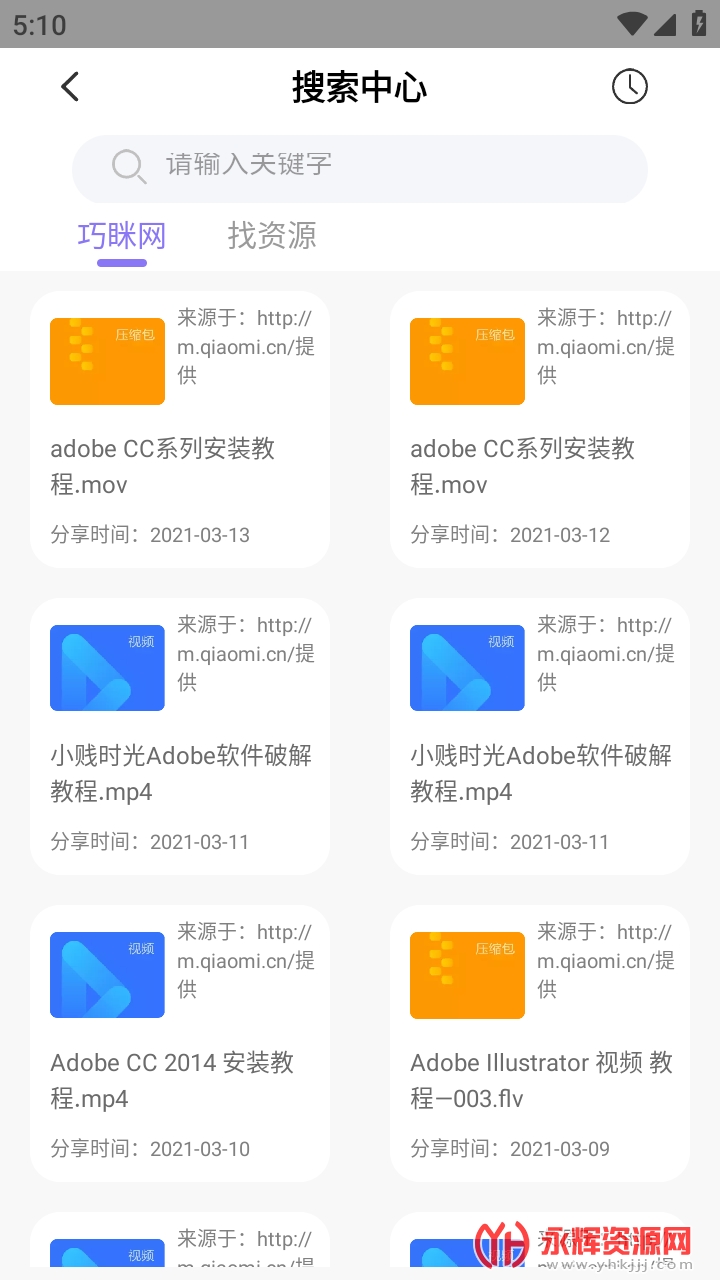Switch to the 找资源 tab
Viewport: 720px width, 1280px height.
(272, 237)
